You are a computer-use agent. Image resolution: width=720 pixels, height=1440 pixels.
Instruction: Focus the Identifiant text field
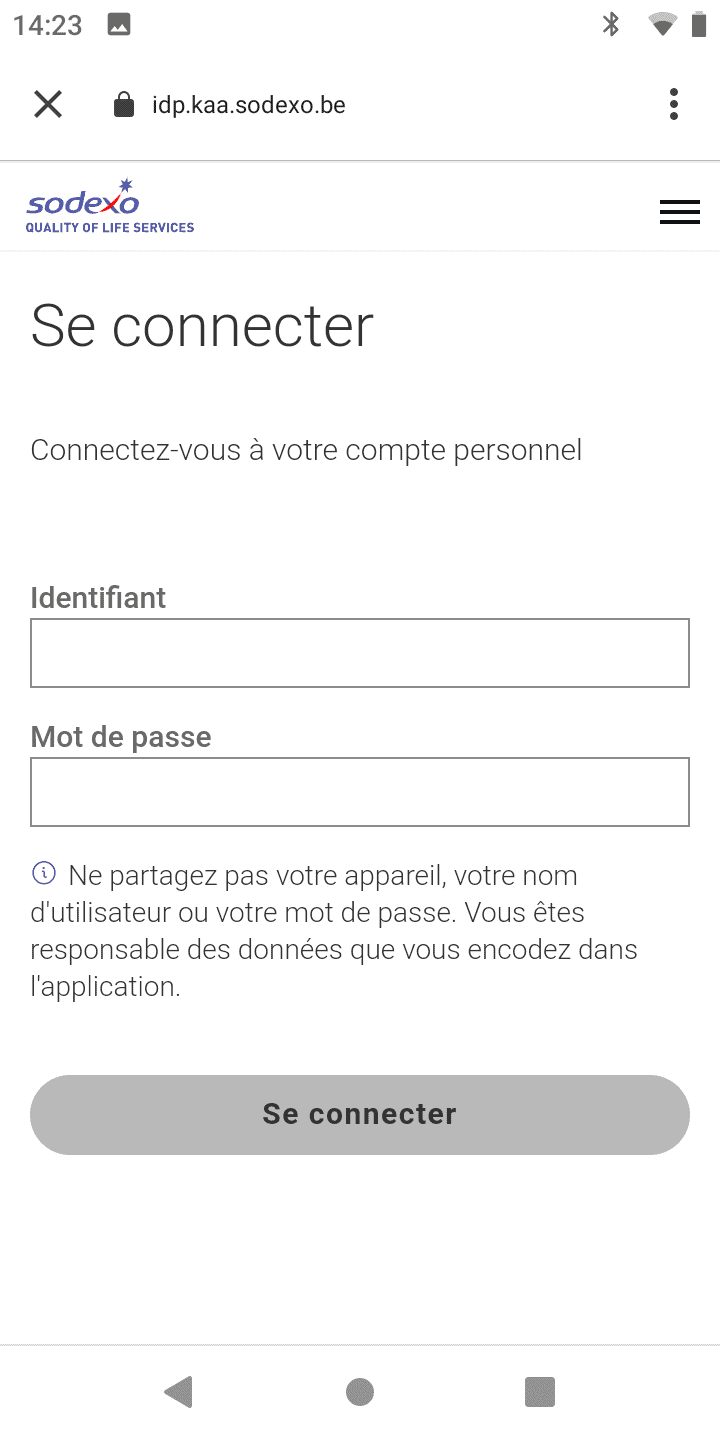pos(360,653)
